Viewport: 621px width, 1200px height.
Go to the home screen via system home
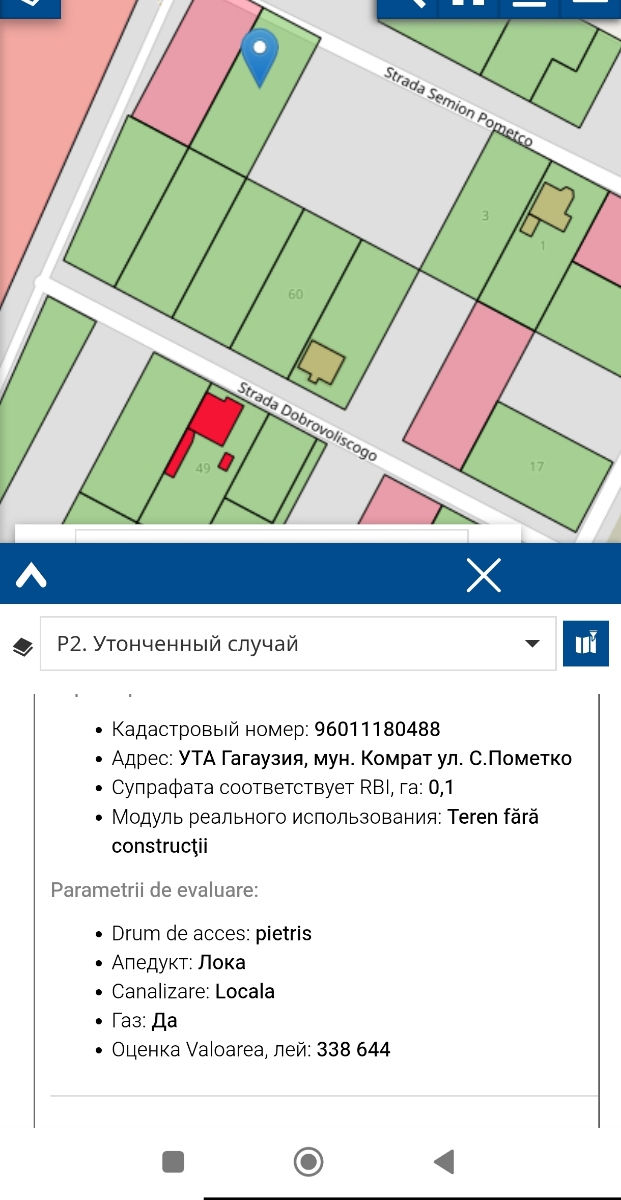pyautogui.click(x=308, y=1161)
